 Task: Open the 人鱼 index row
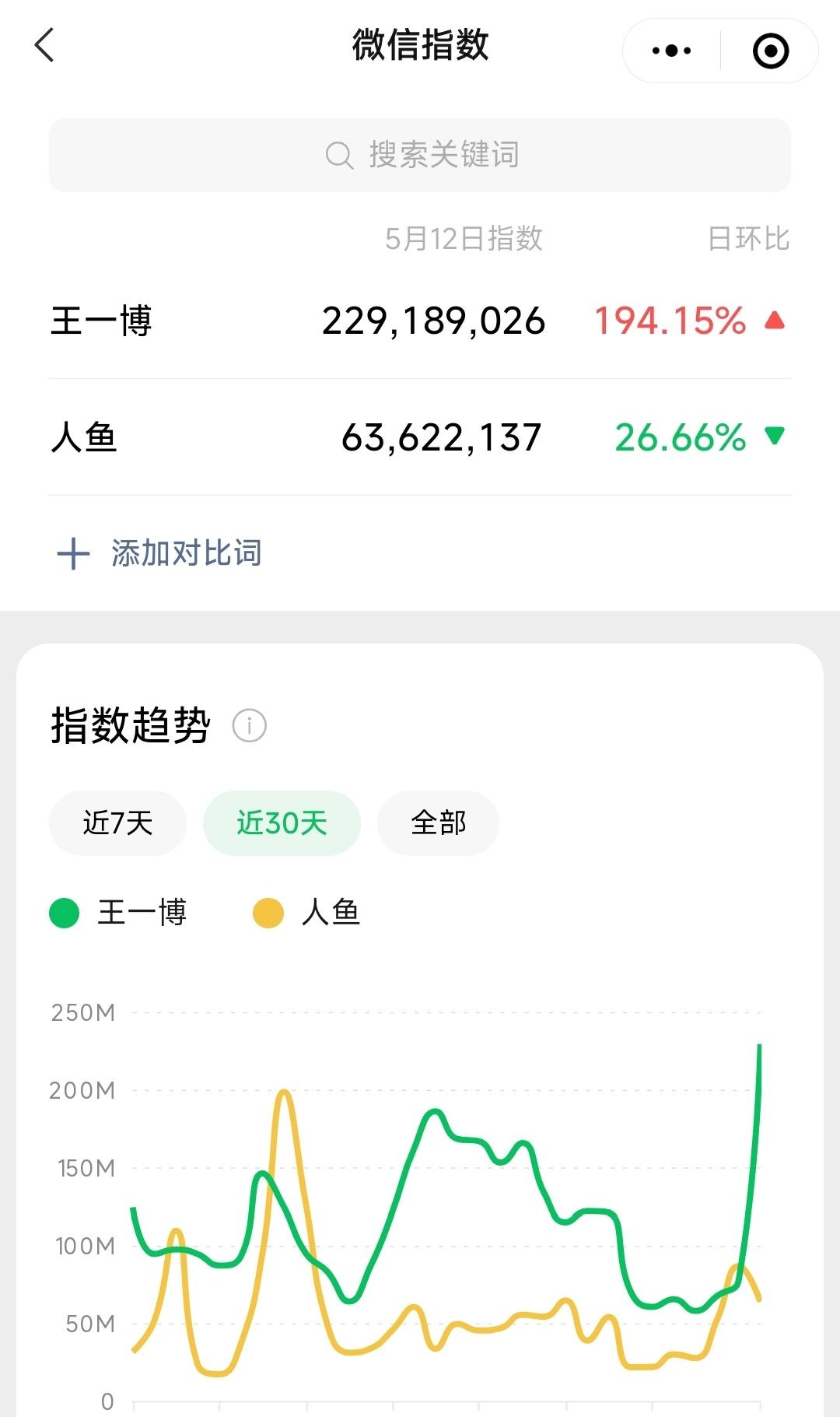pyautogui.click(x=420, y=437)
